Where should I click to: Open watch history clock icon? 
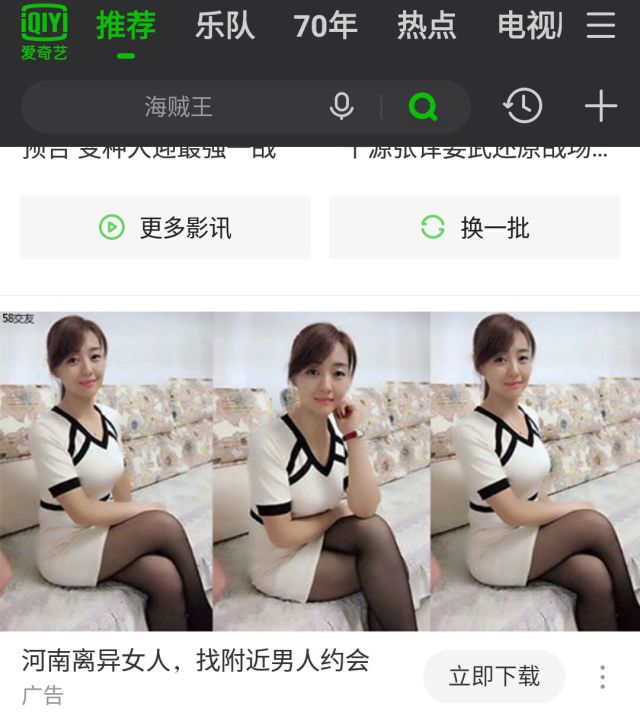[523, 106]
